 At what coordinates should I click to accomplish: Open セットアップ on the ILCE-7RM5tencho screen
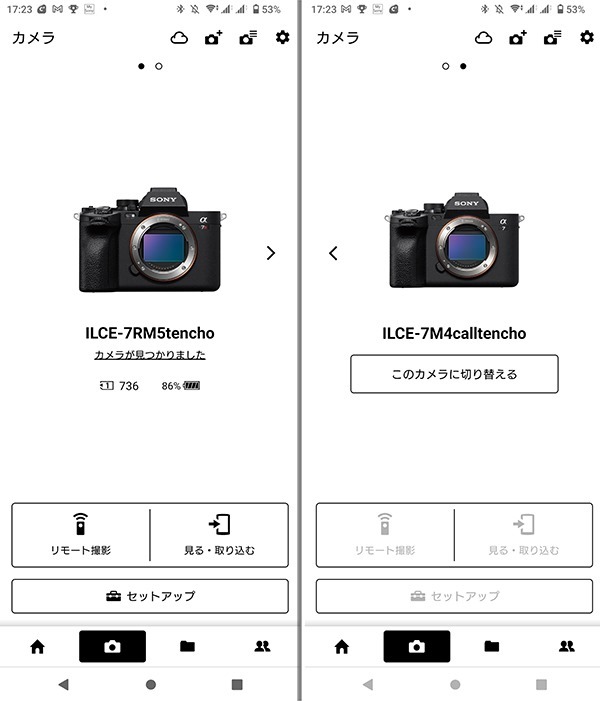pyautogui.click(x=150, y=596)
